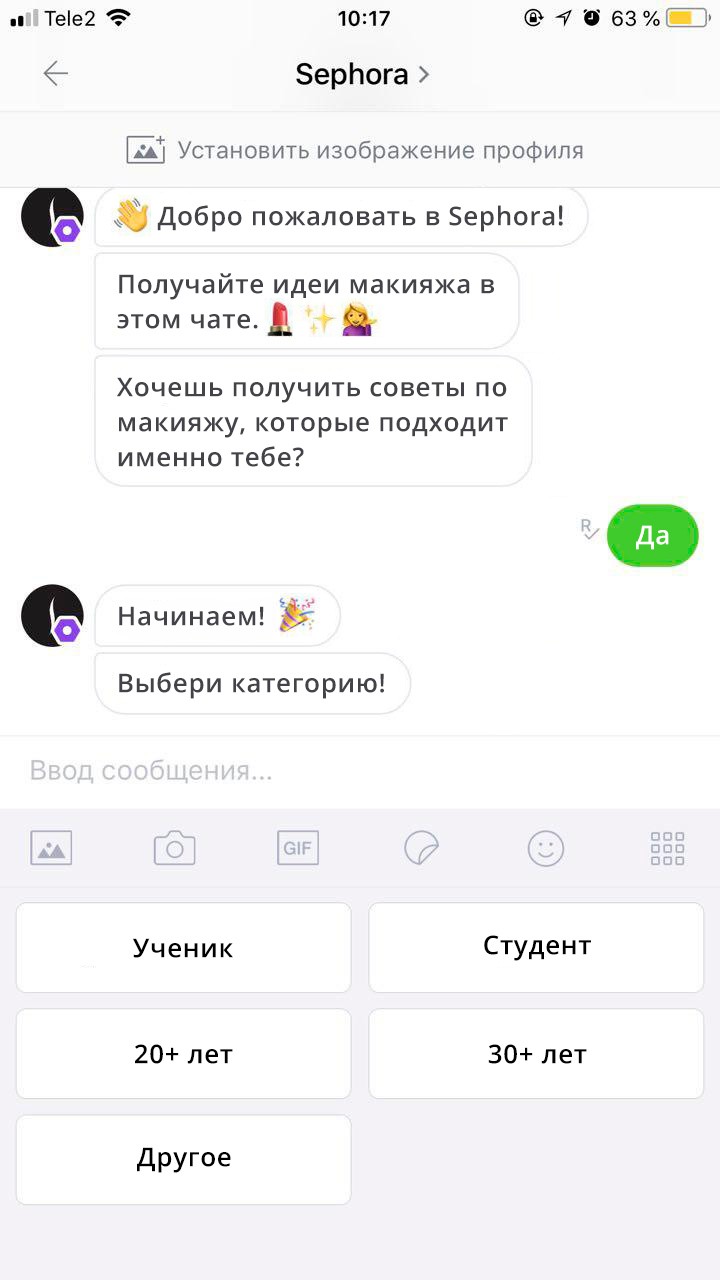Open the grid keyboard menu icon
This screenshot has height=1280, width=720.
[668, 849]
